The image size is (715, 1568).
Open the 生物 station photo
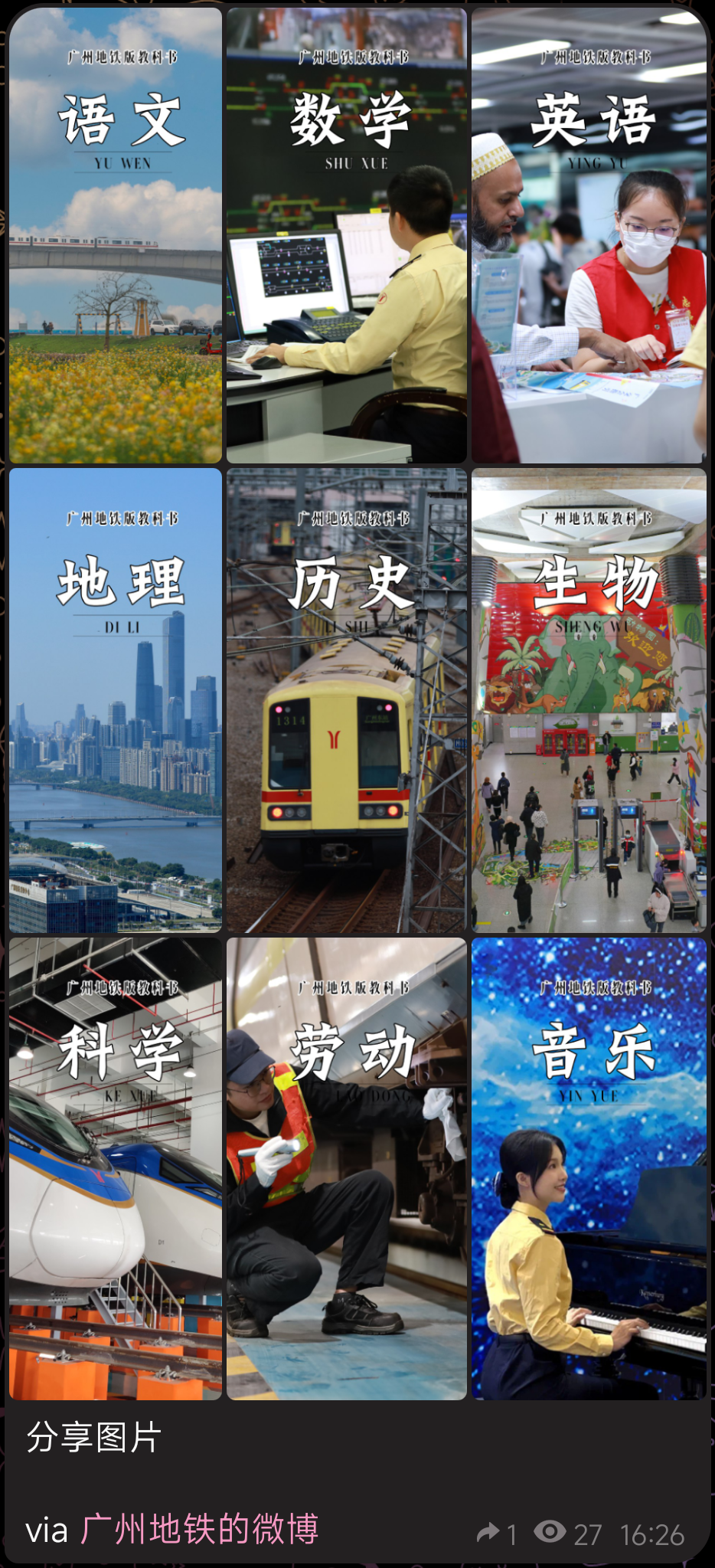589,700
